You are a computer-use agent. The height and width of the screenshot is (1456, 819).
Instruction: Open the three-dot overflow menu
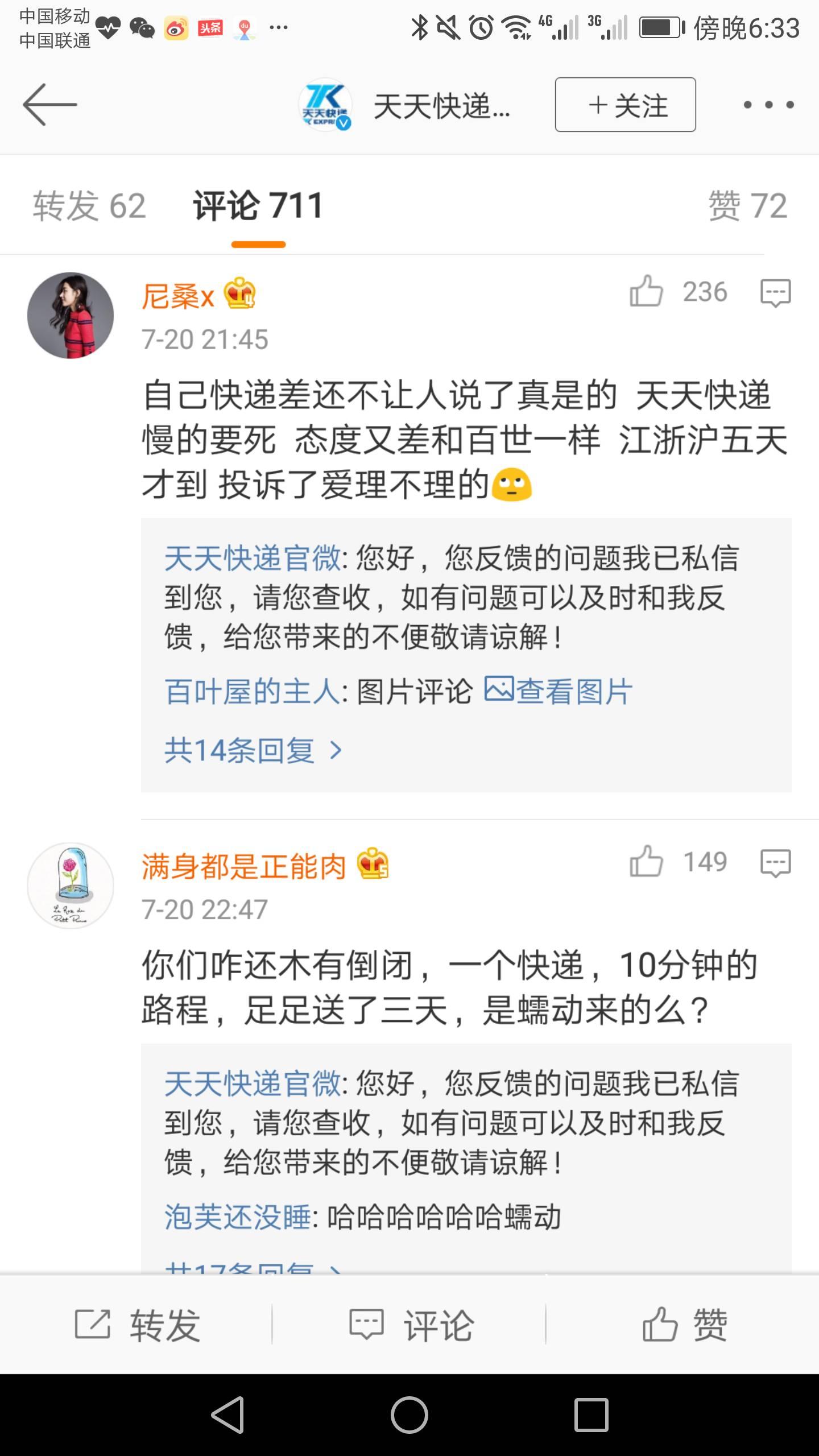768,105
